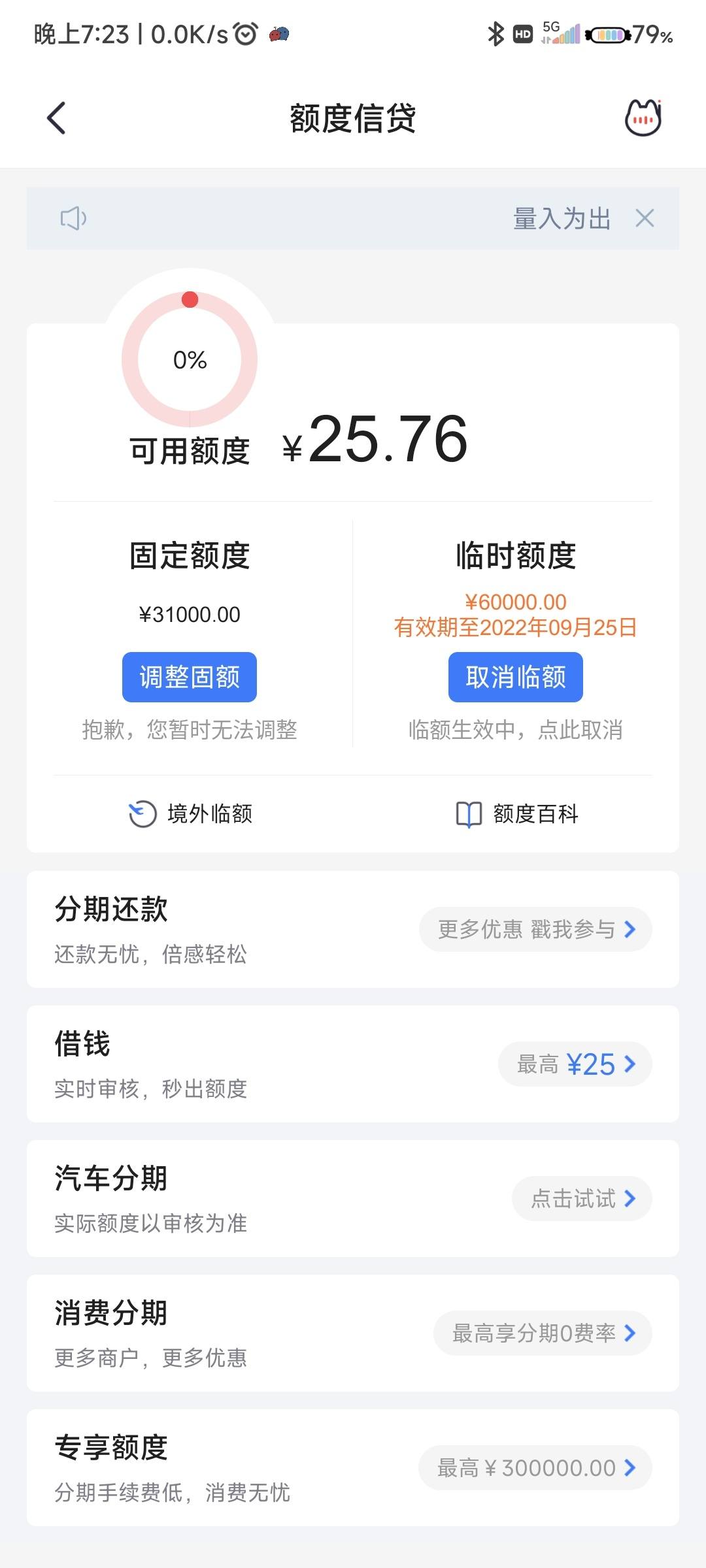Viewport: 706px width, 1568px height.
Task: Open the cat mascot assistant icon
Action: tap(643, 118)
